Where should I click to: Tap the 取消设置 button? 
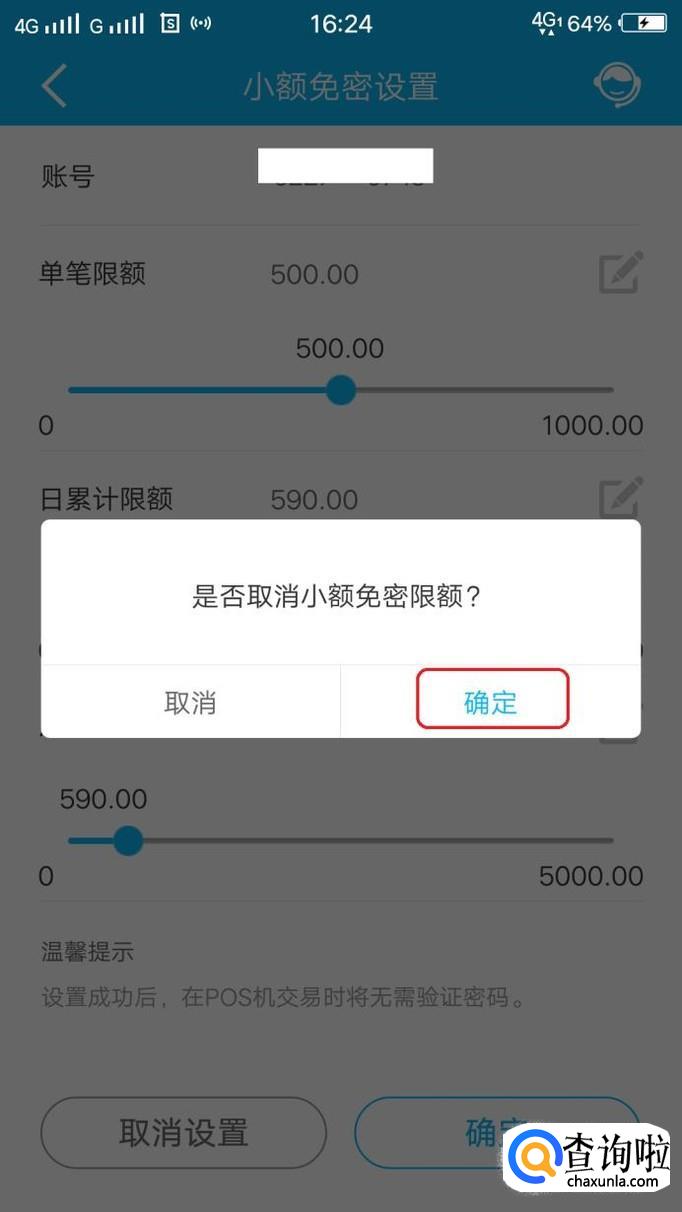(183, 1133)
